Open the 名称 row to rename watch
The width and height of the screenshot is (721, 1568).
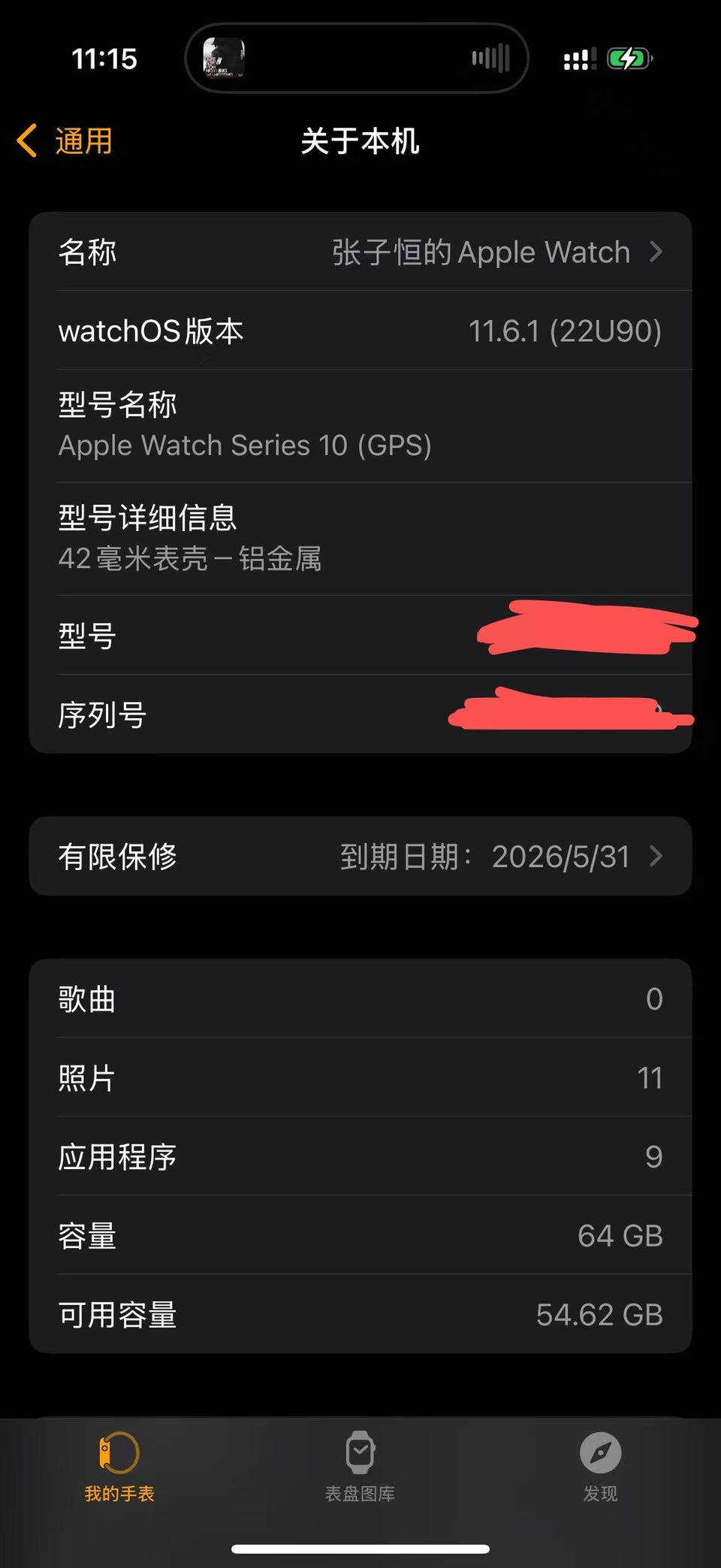[360, 252]
